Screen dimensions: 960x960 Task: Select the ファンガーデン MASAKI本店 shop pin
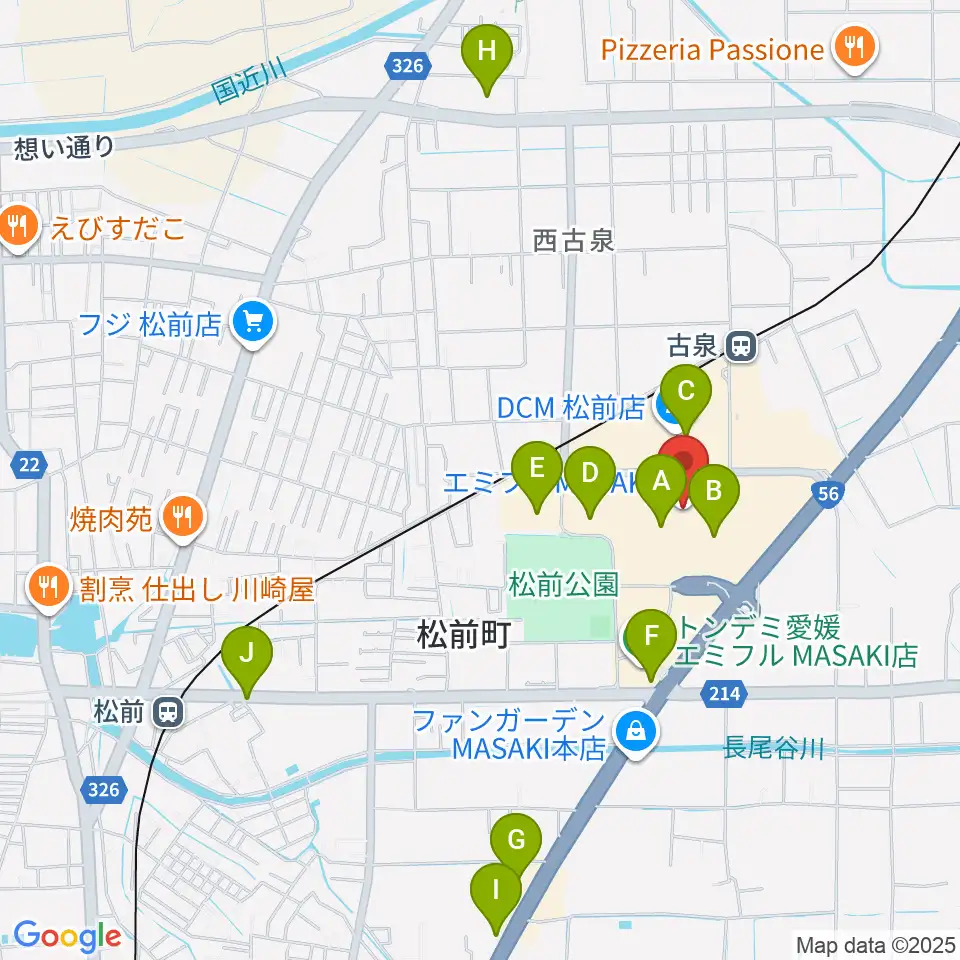tap(636, 733)
